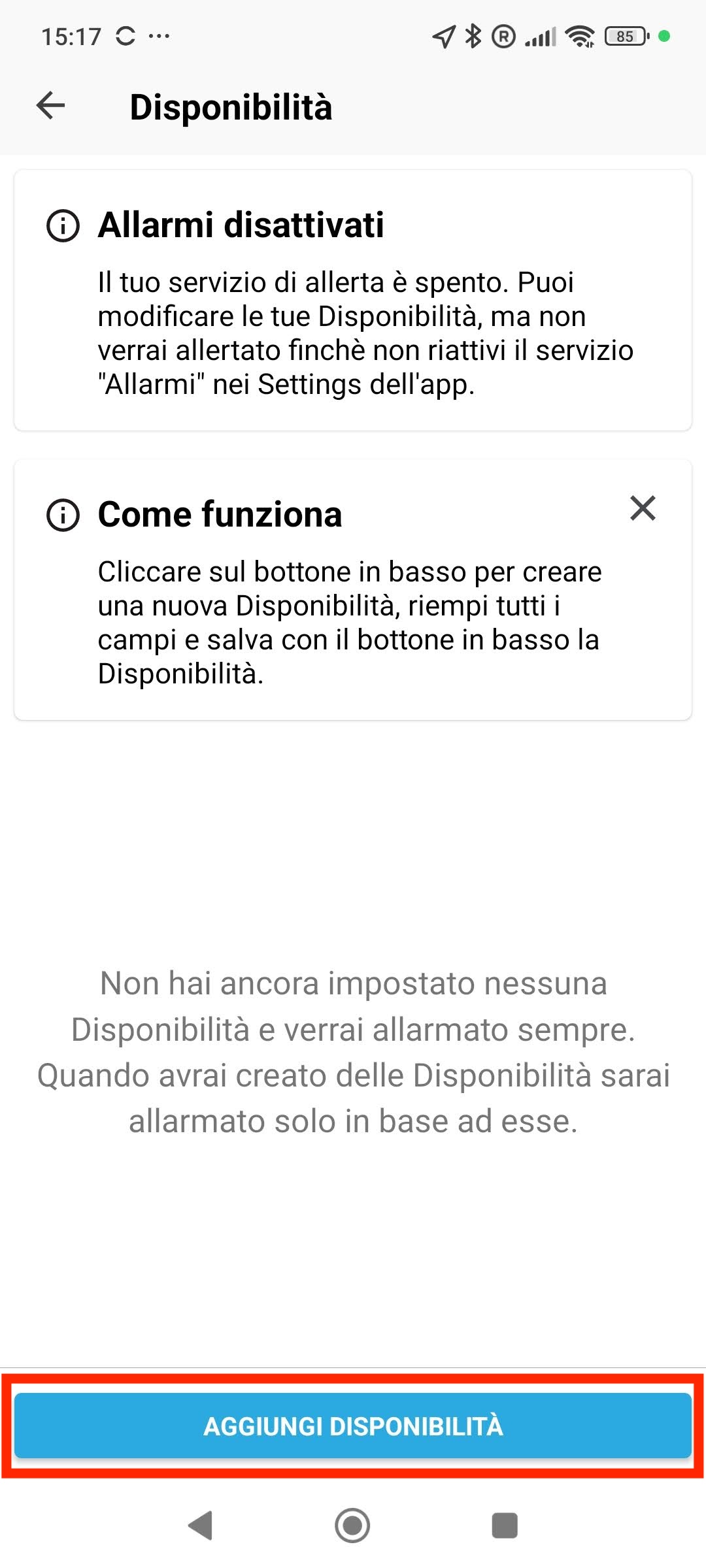
Task: Dismiss the Come funziona info card
Action: click(643, 508)
